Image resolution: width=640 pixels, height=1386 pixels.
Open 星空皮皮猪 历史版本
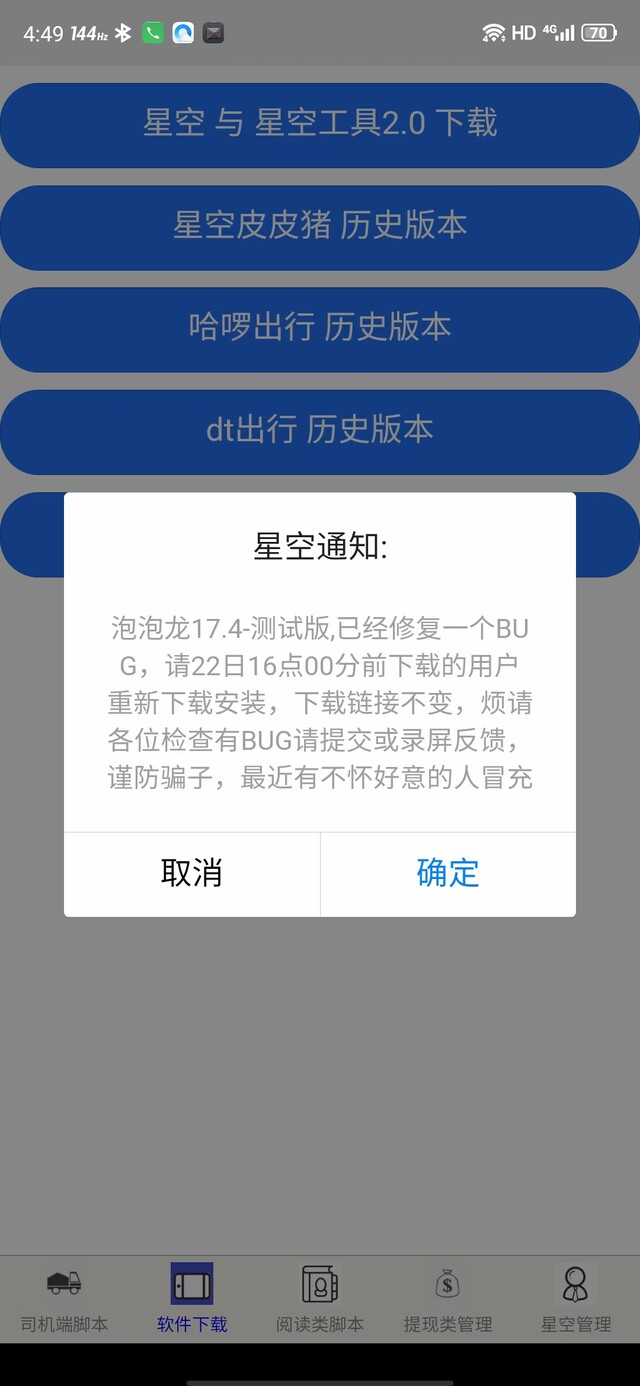pos(320,227)
